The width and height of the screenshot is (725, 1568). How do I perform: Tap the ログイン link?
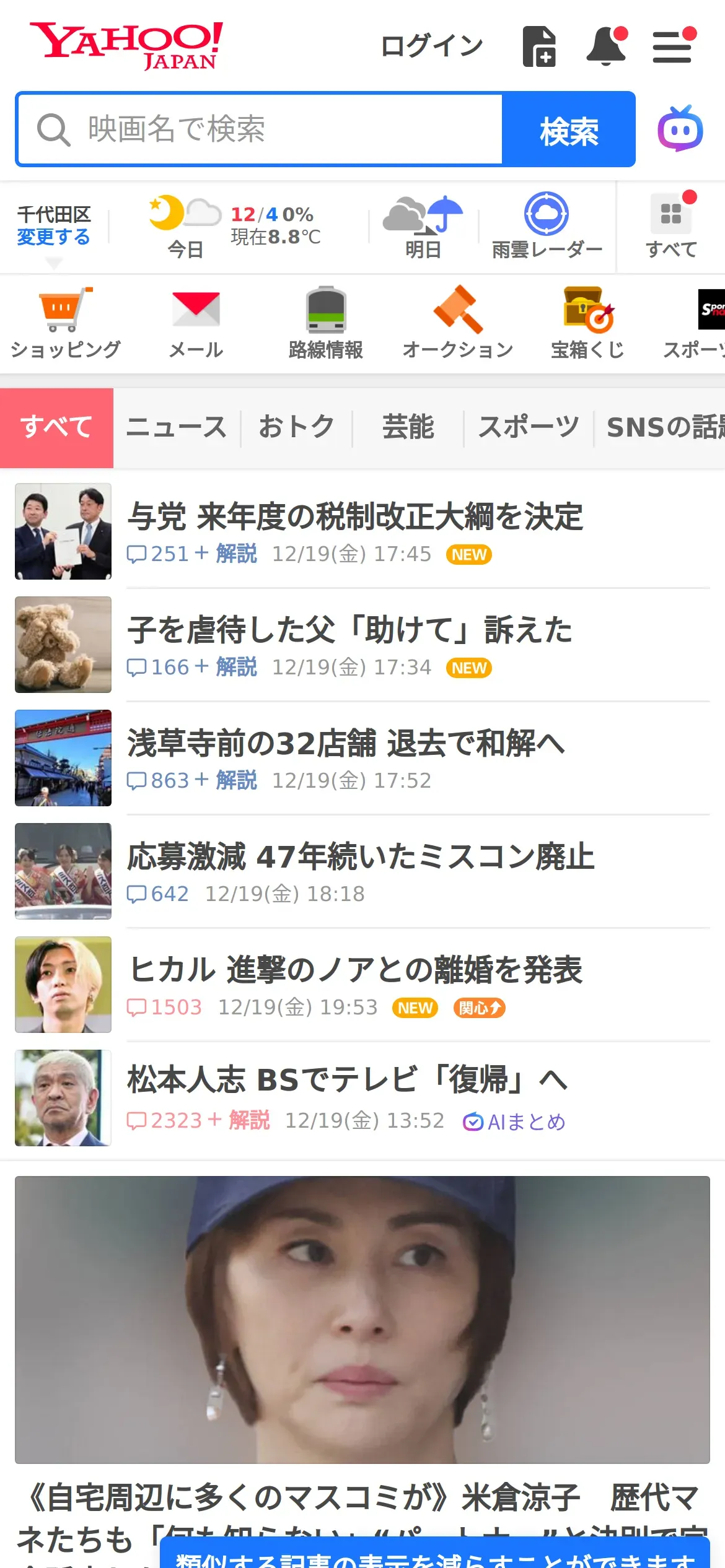pos(431,46)
